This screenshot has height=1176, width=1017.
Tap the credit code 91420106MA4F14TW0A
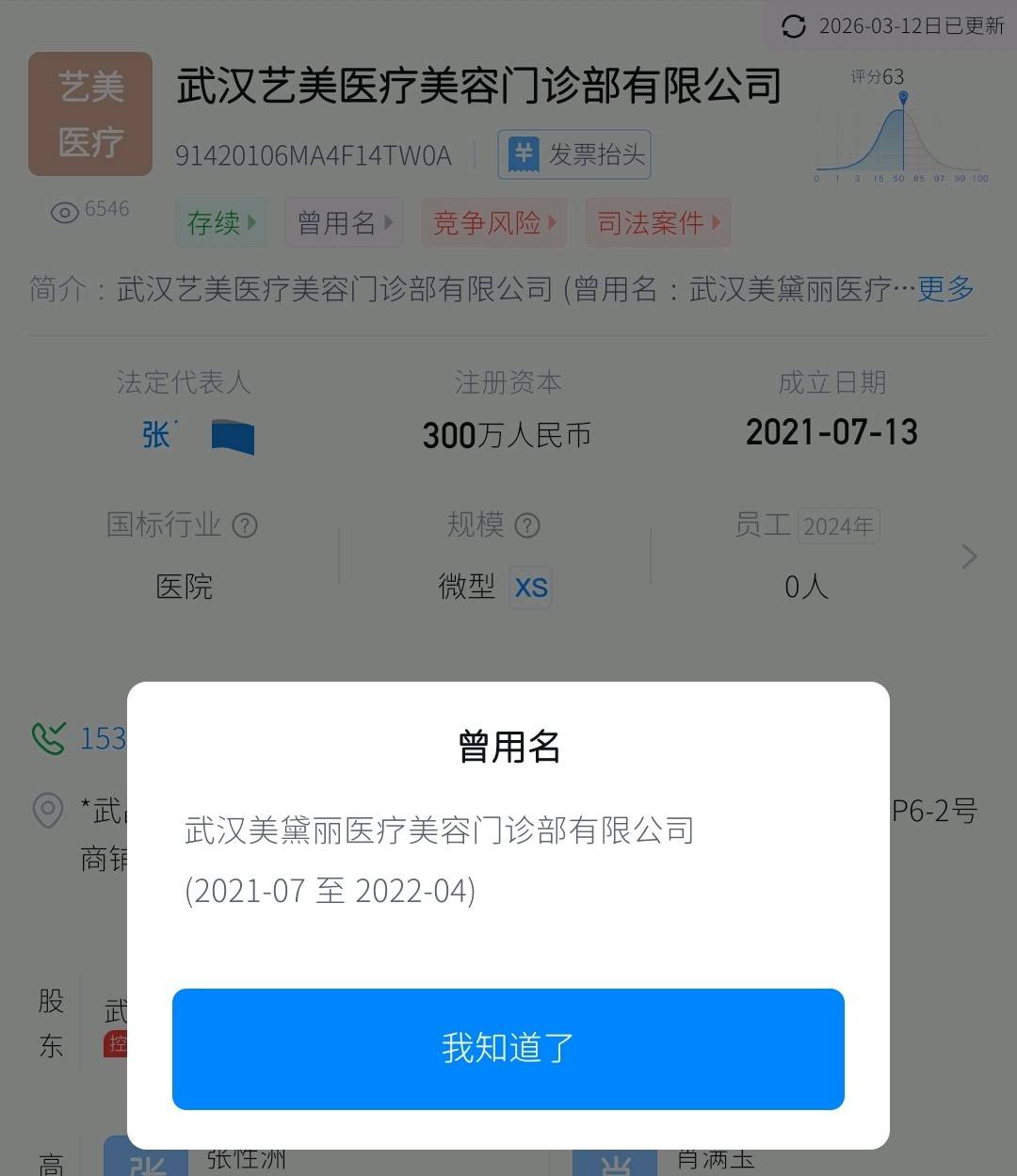315,155
